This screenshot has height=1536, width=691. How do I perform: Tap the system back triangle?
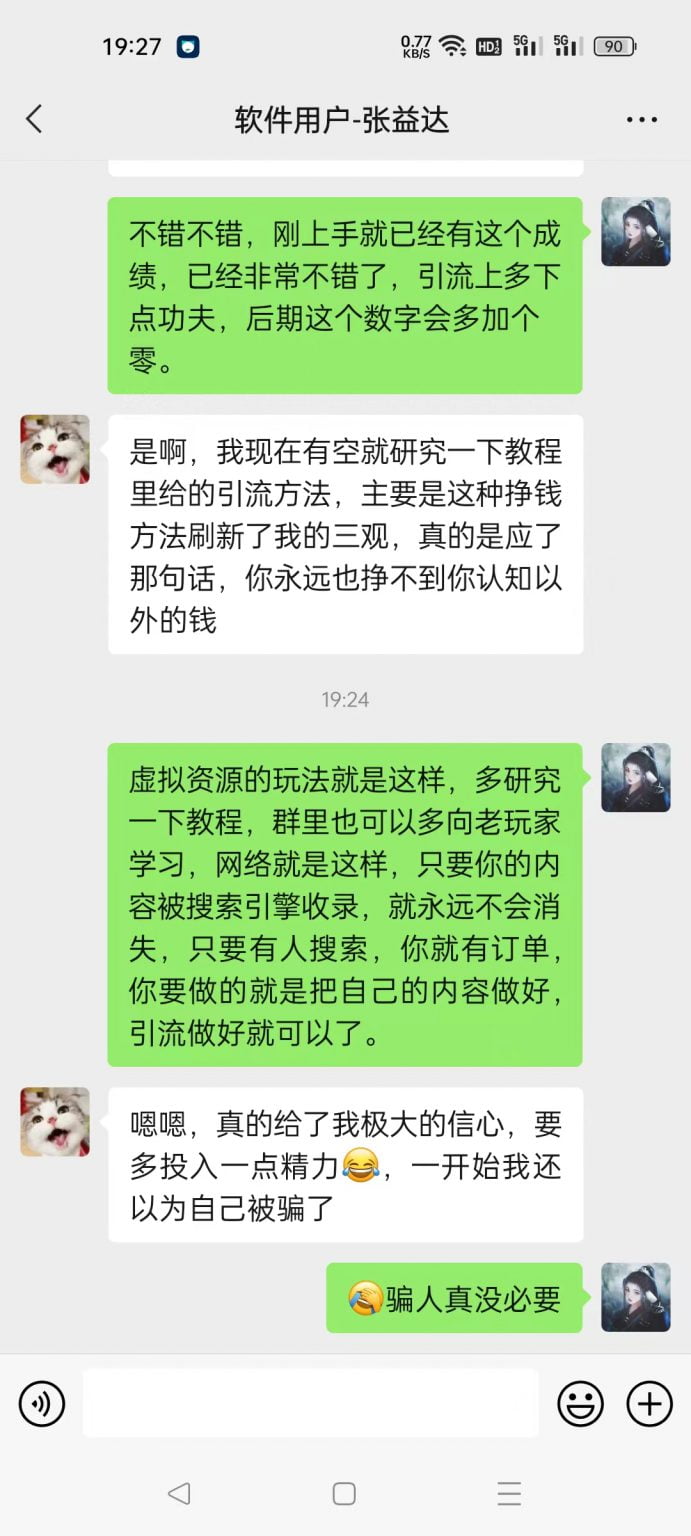tap(179, 1494)
